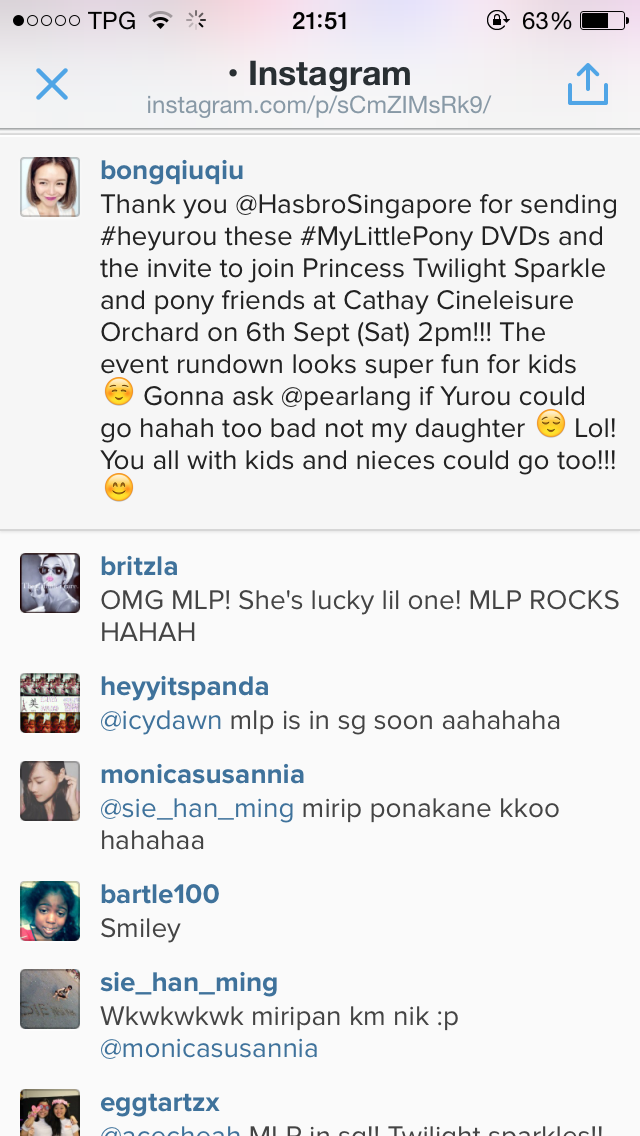Share this Instagram page
Screen dimensions: 640x1136
(587, 85)
